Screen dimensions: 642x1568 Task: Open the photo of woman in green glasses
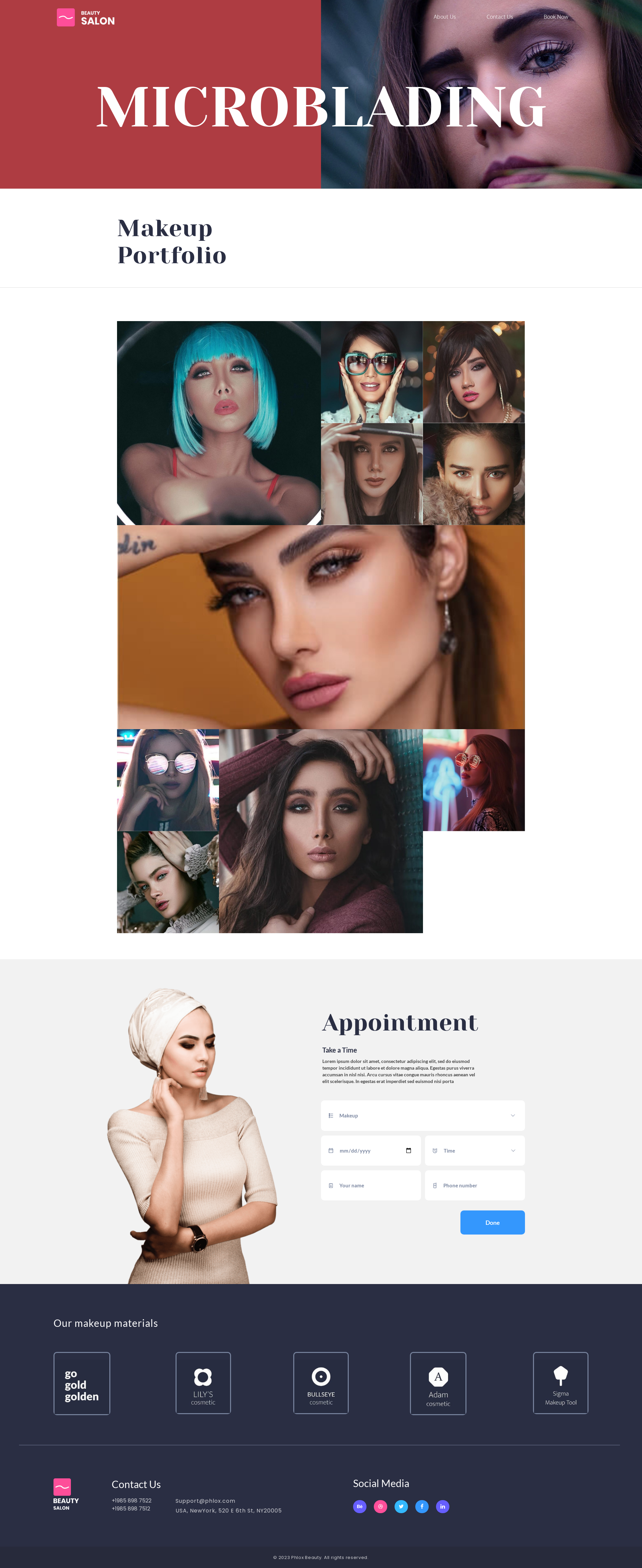click(371, 372)
